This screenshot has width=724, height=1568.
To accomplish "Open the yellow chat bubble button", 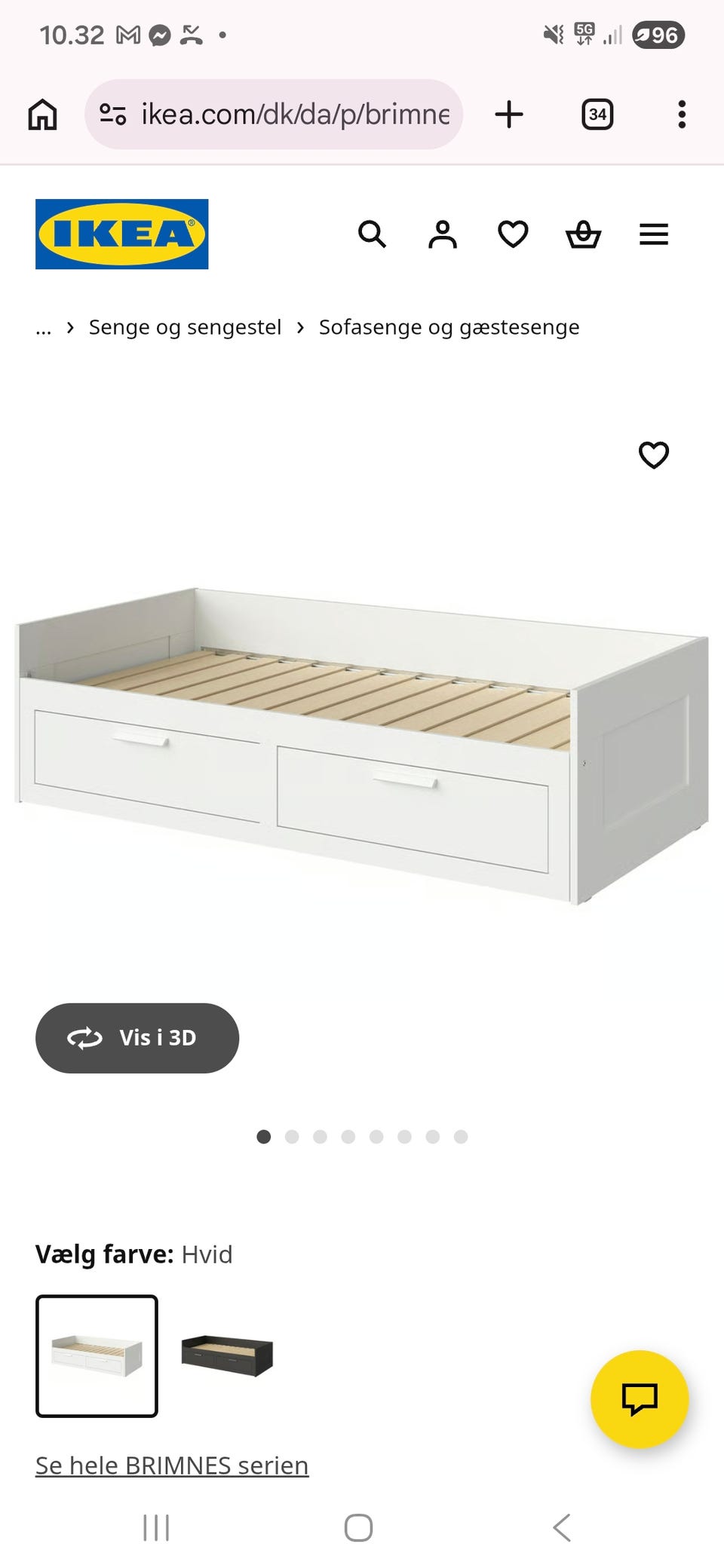I will pyautogui.click(x=640, y=1399).
